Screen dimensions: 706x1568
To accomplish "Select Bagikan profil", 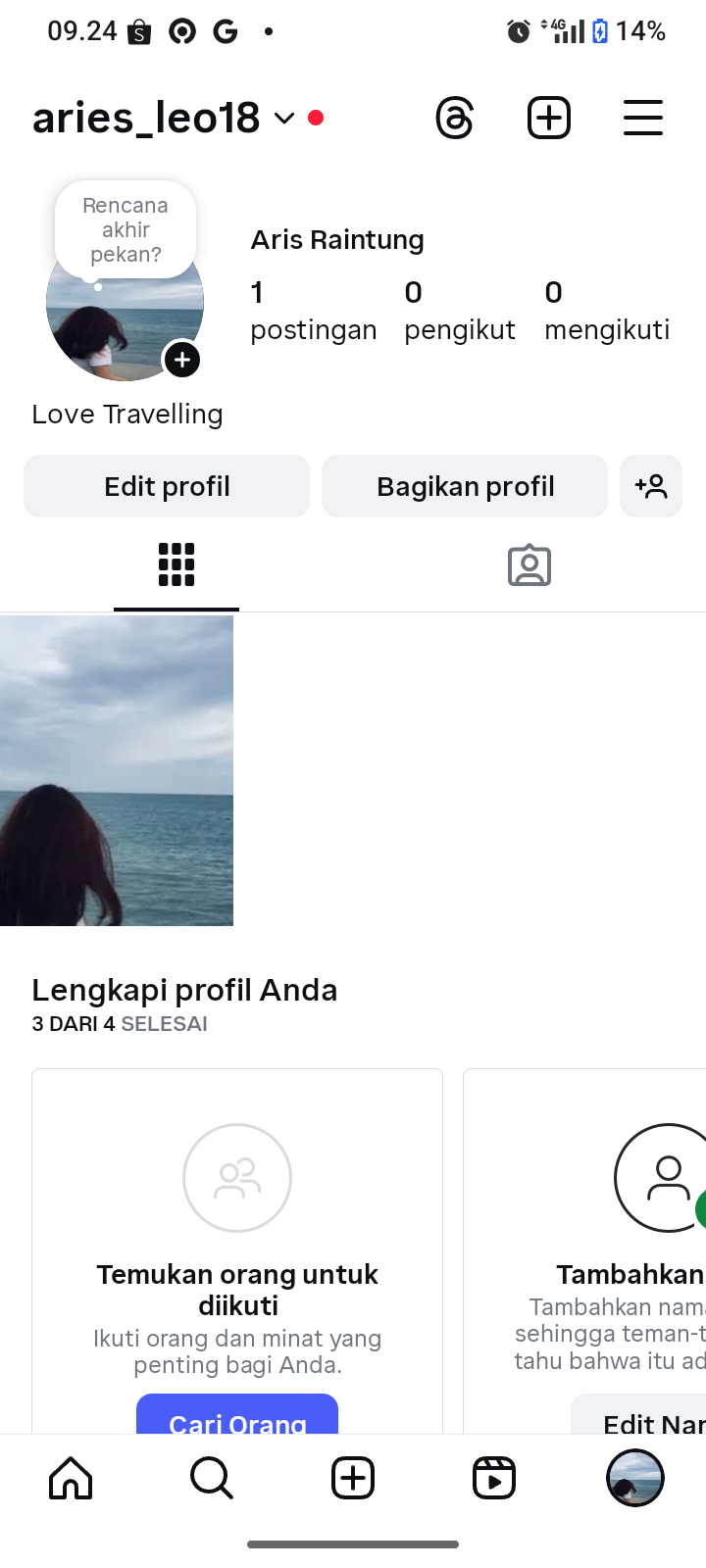I will [x=465, y=486].
